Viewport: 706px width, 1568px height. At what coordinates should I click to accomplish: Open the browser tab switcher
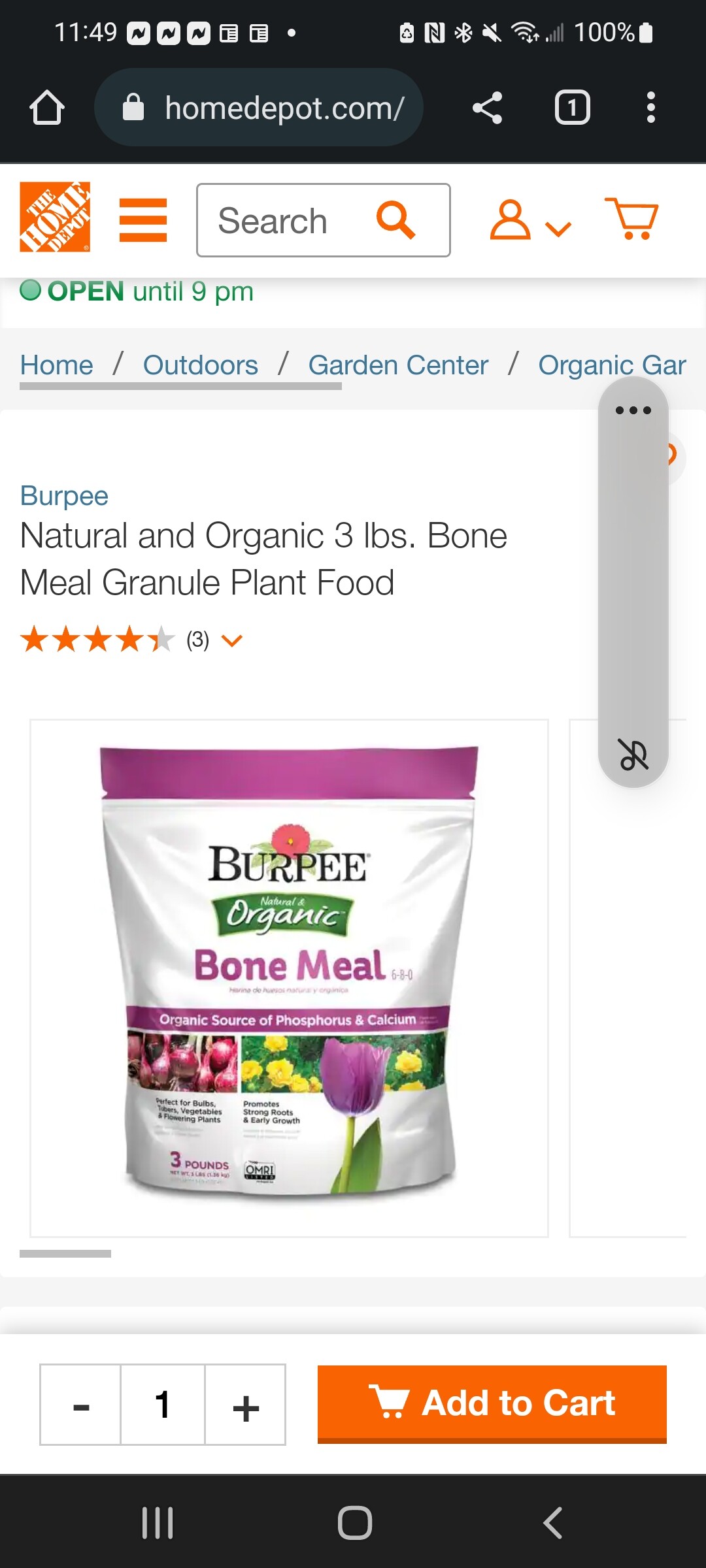[573, 108]
